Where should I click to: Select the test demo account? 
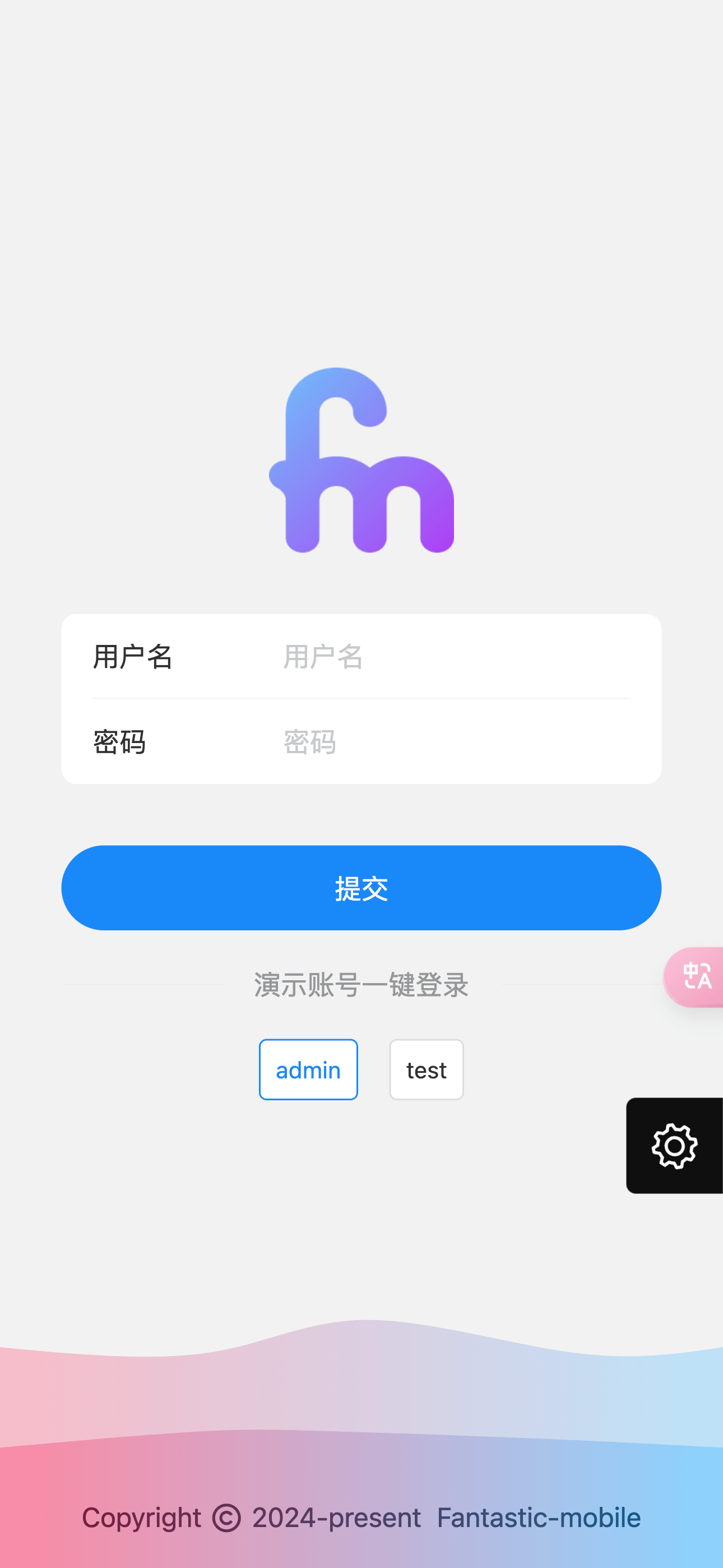point(426,1069)
